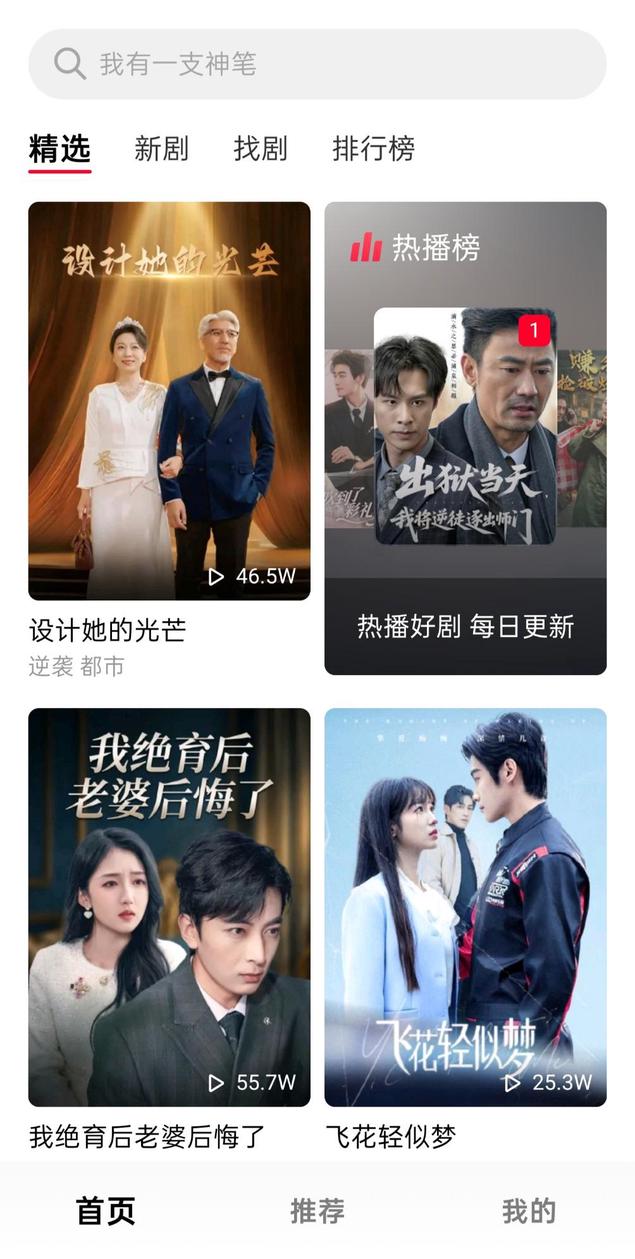Go to the 首页 bottom tab

pyautogui.click(x=106, y=1211)
